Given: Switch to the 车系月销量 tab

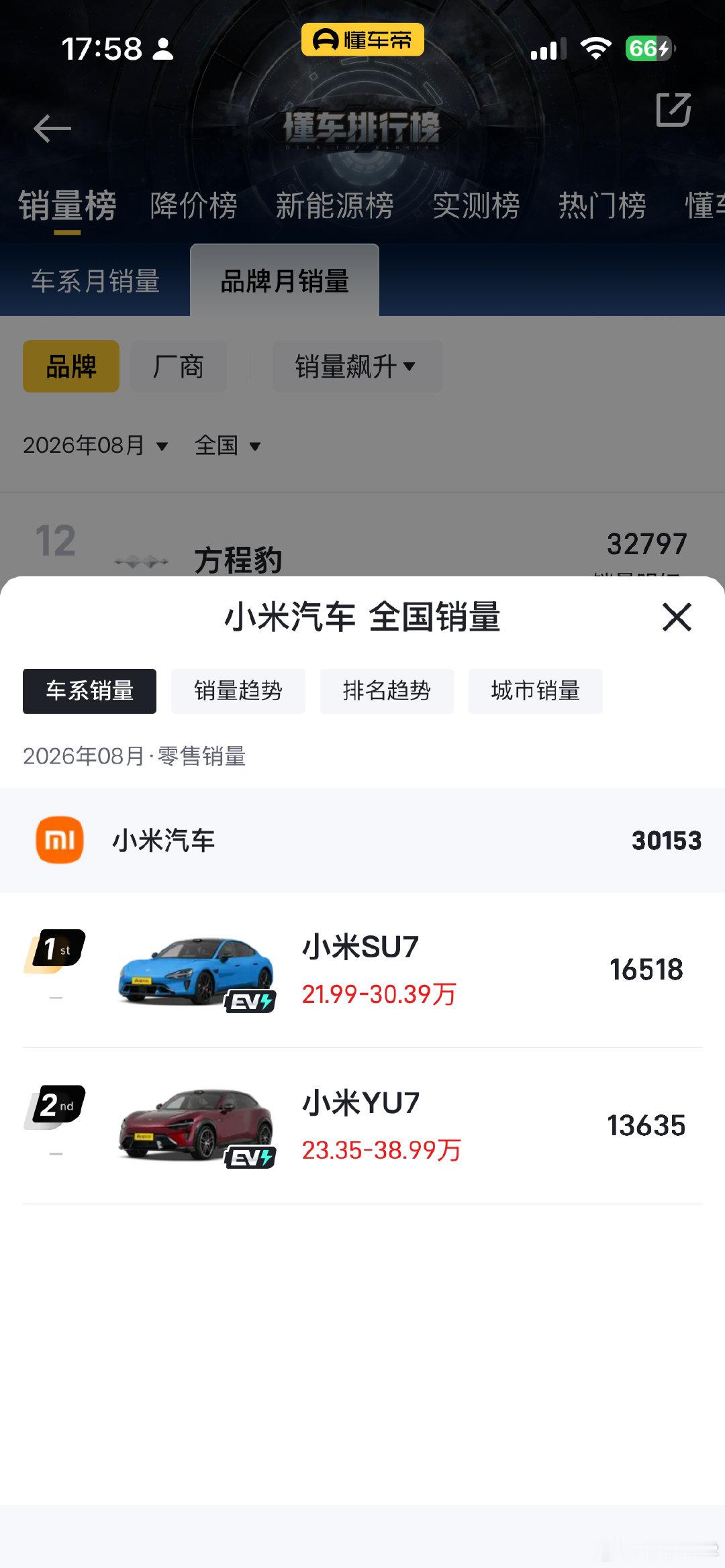Looking at the screenshot, I should click(x=95, y=281).
